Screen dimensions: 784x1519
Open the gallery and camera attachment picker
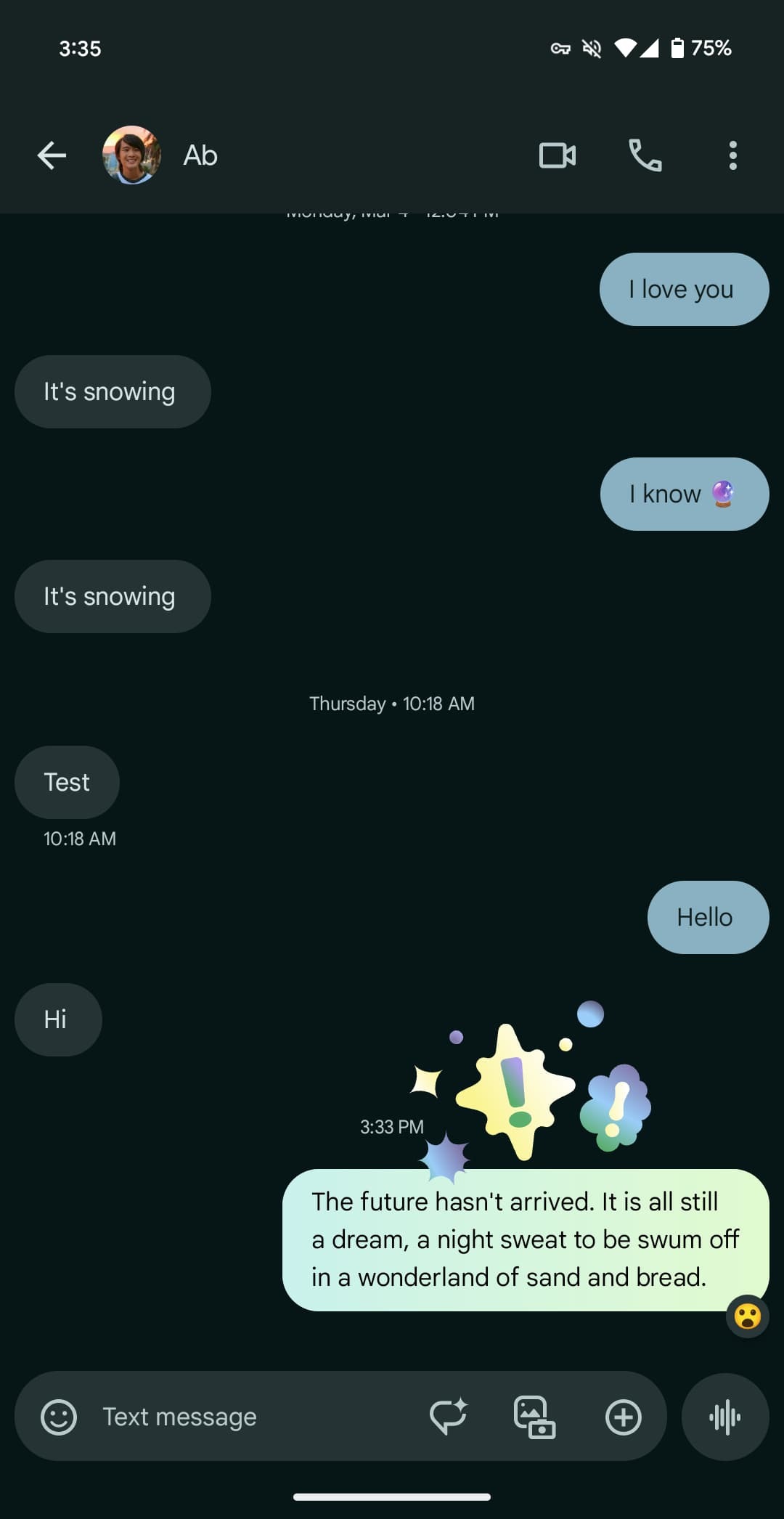tap(535, 1417)
